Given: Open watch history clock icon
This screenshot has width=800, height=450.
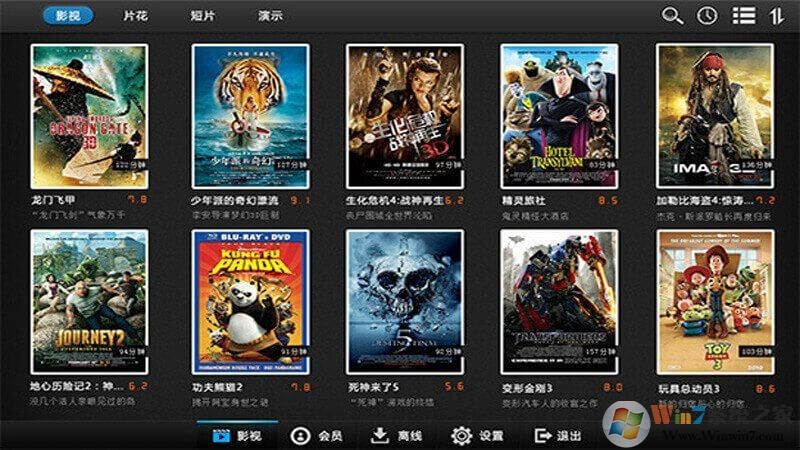Looking at the screenshot, I should coord(707,16).
